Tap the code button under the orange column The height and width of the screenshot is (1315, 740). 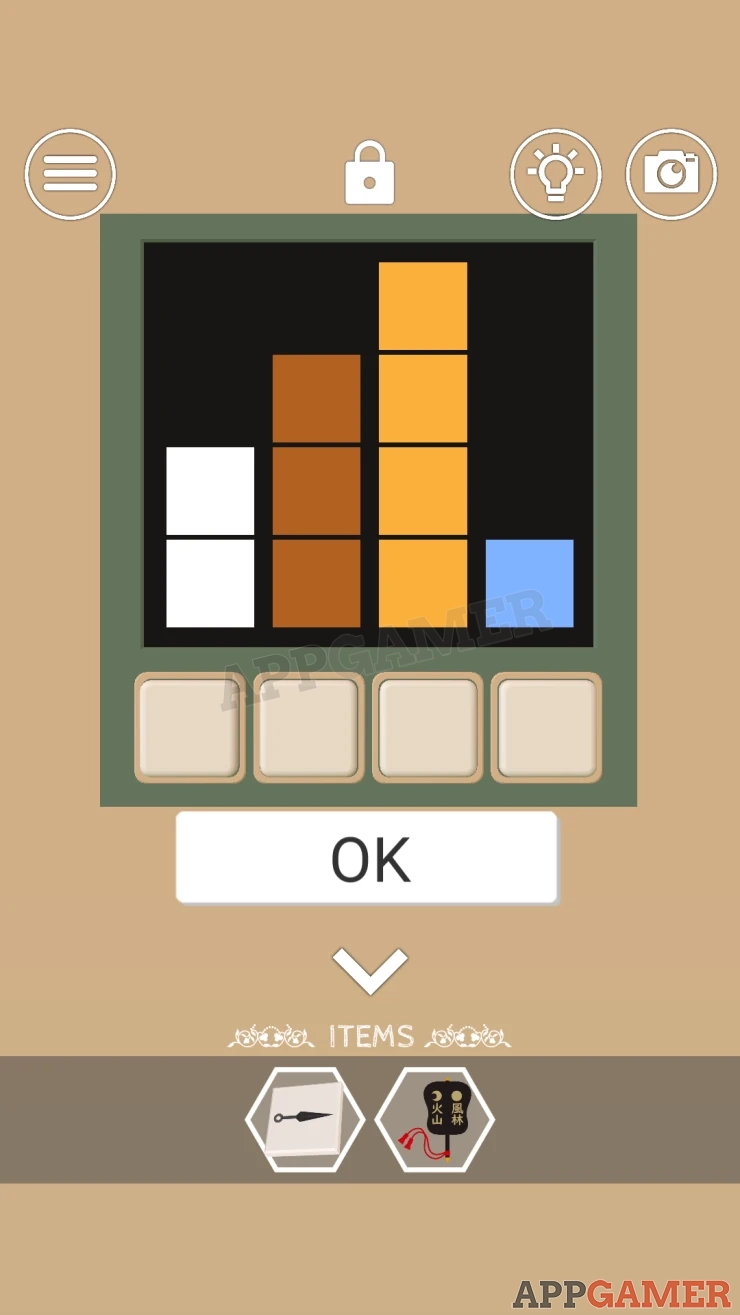pyautogui.click(x=428, y=727)
